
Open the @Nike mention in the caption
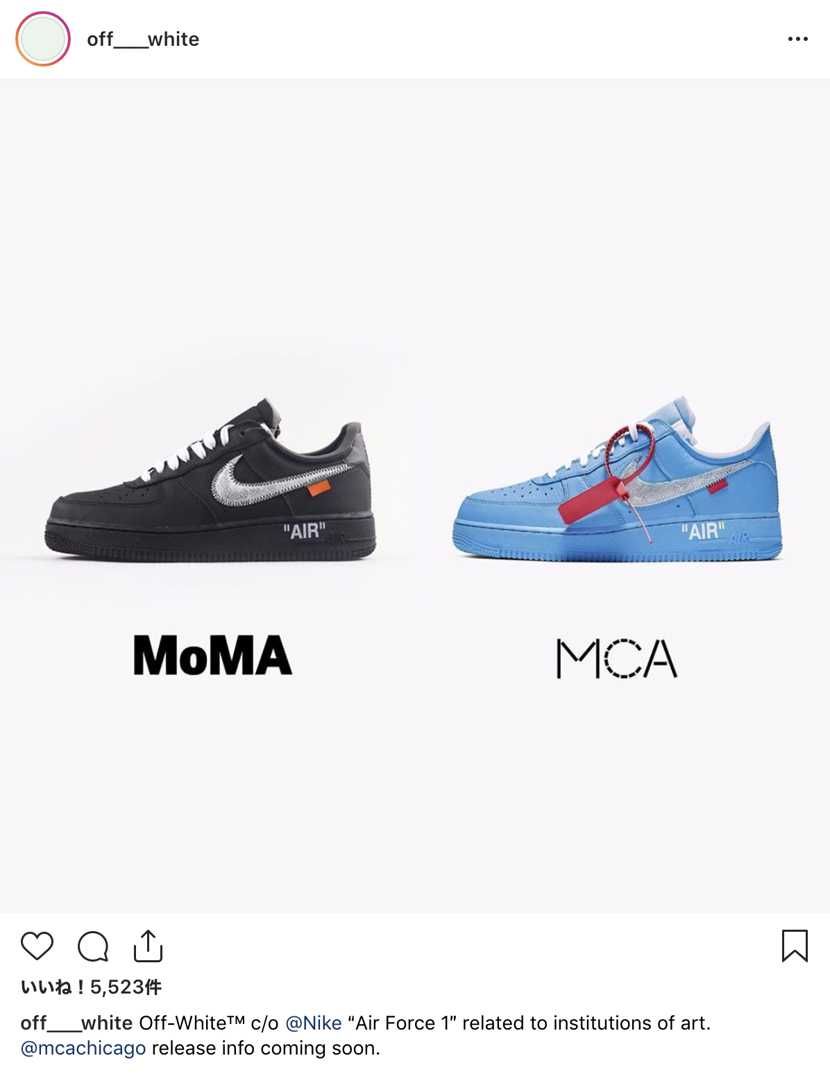315,1023
